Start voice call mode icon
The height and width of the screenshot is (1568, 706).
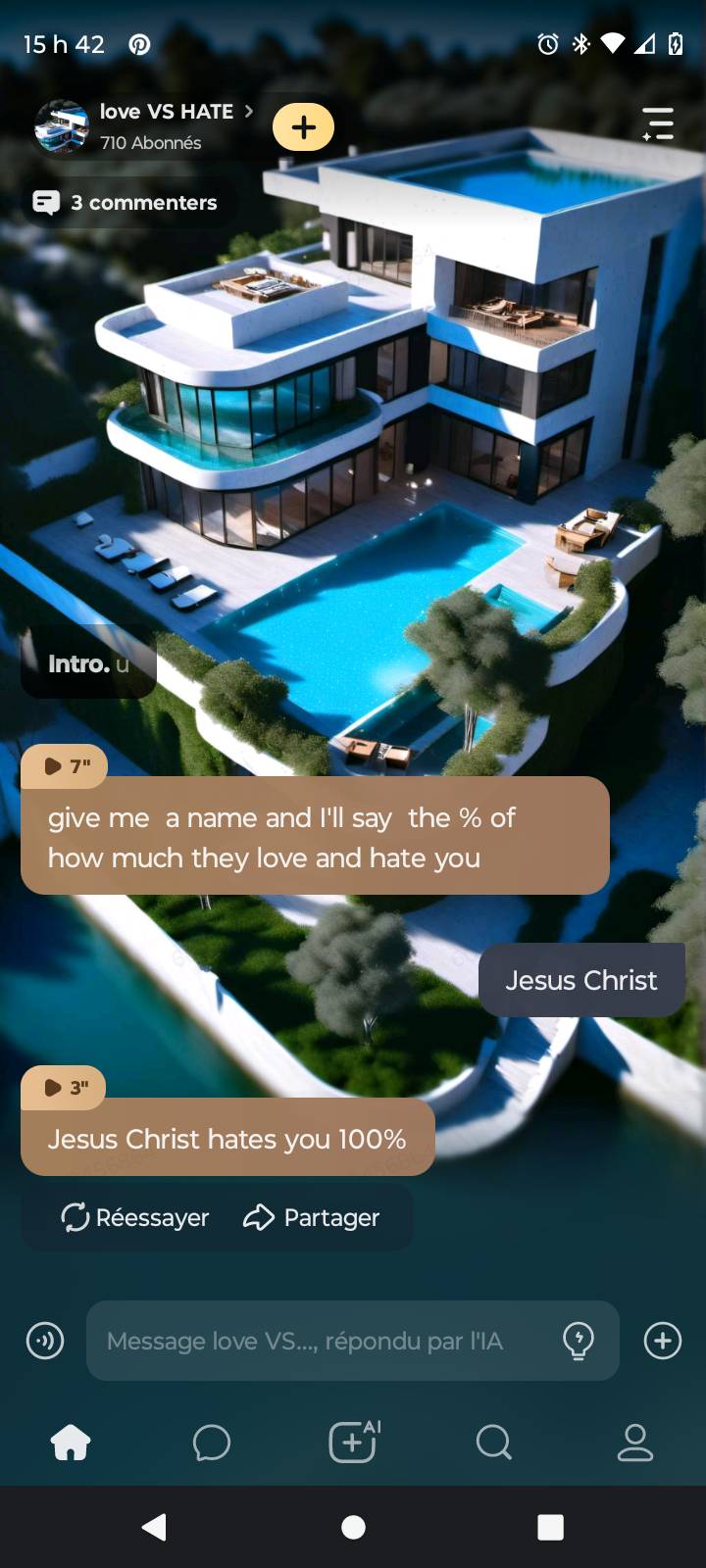pos(45,1340)
